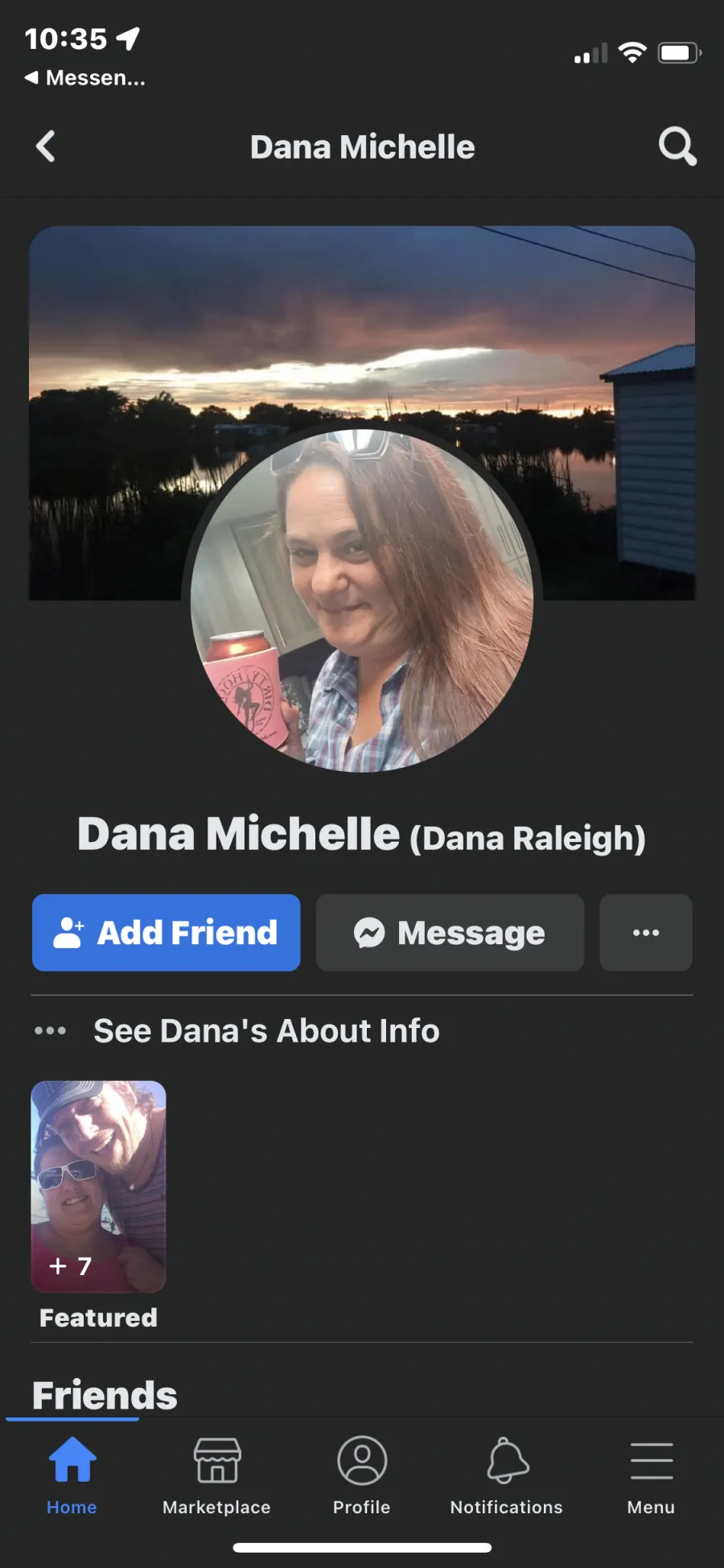The height and width of the screenshot is (1568, 724).
Task: Send a message via the Message button
Action: coord(450,932)
